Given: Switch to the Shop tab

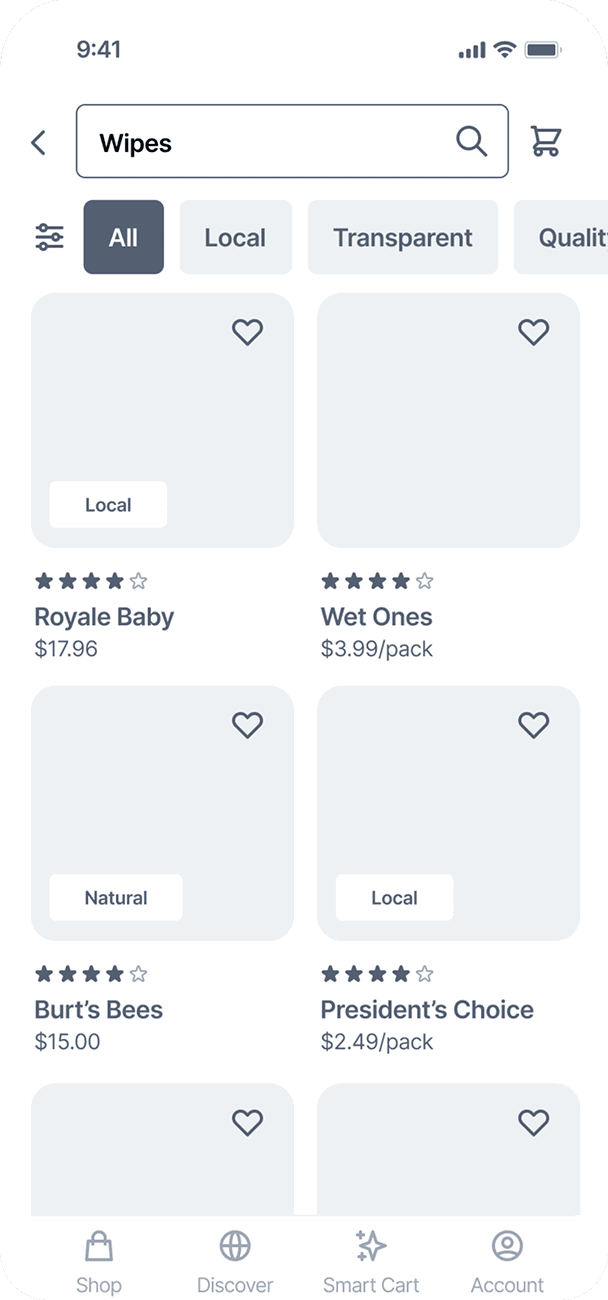Looking at the screenshot, I should [x=98, y=1262].
